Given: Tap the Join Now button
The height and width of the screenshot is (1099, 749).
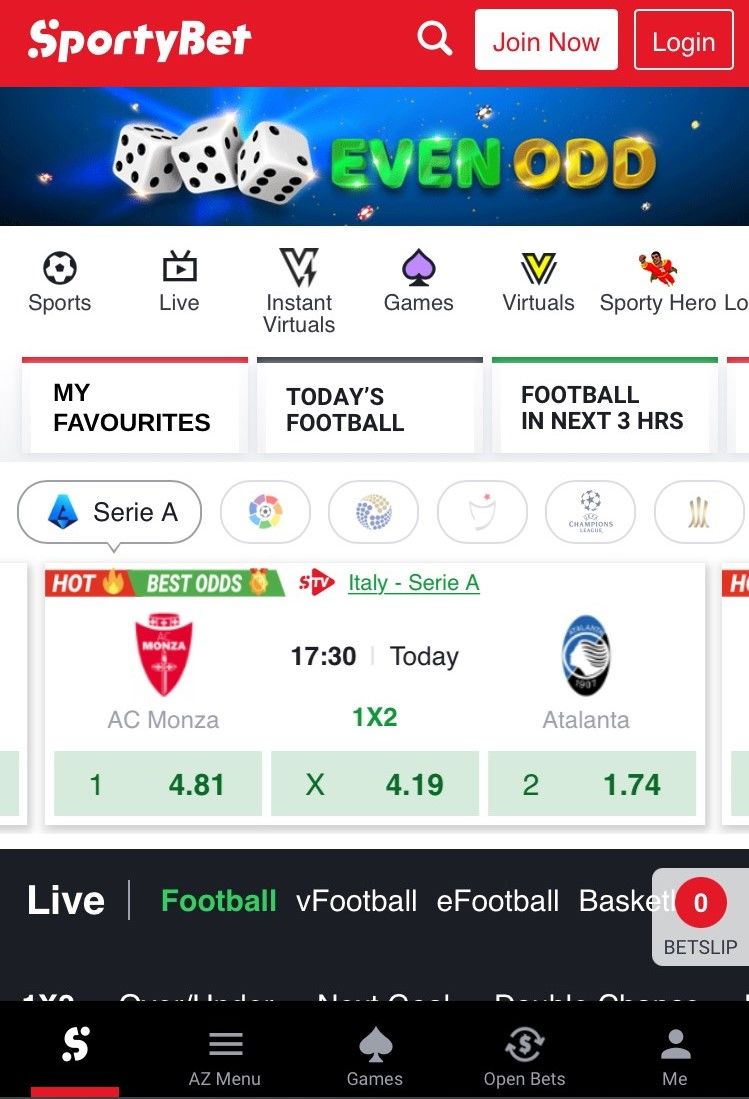Looking at the screenshot, I should point(545,41).
